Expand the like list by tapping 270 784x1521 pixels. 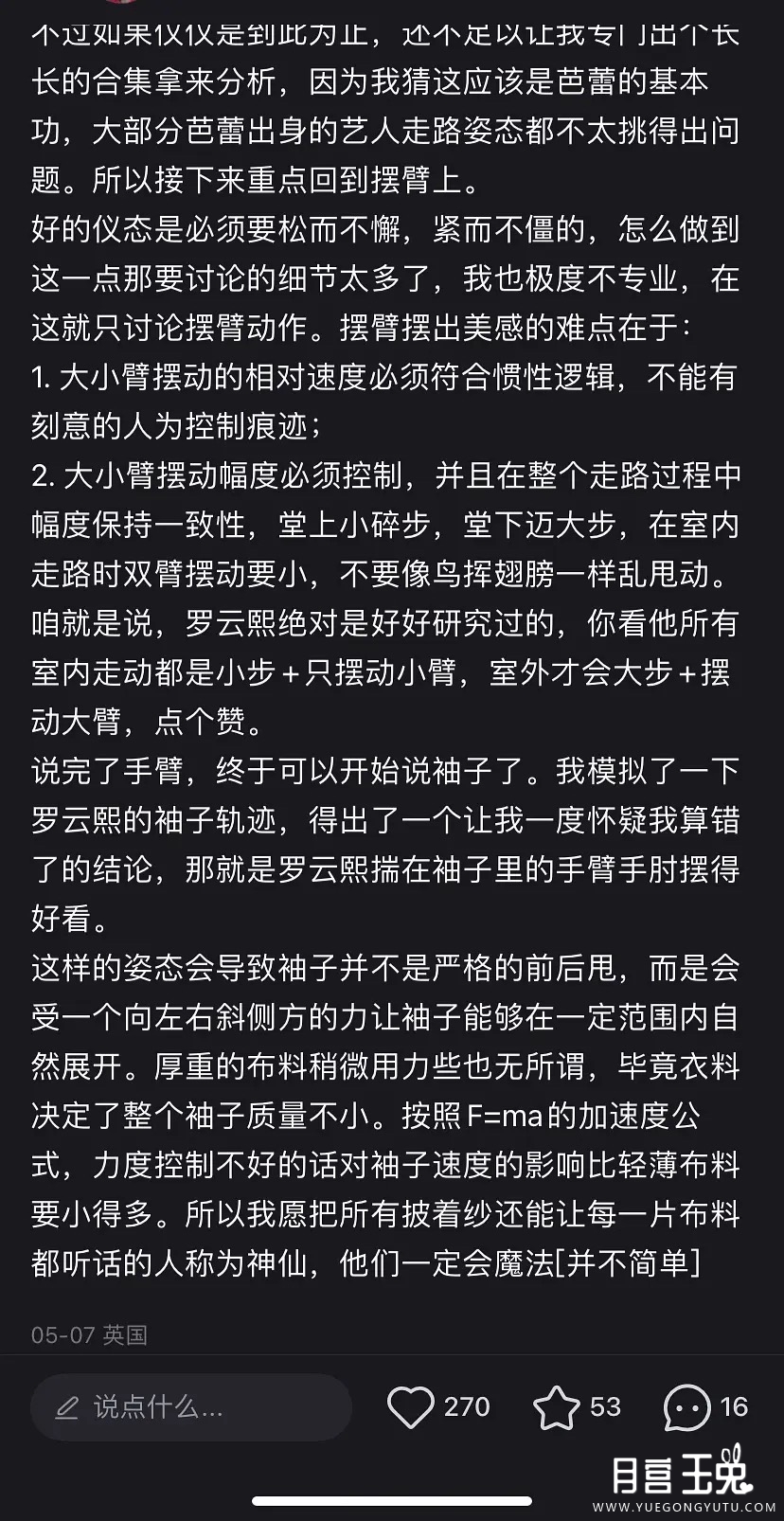tap(465, 1407)
